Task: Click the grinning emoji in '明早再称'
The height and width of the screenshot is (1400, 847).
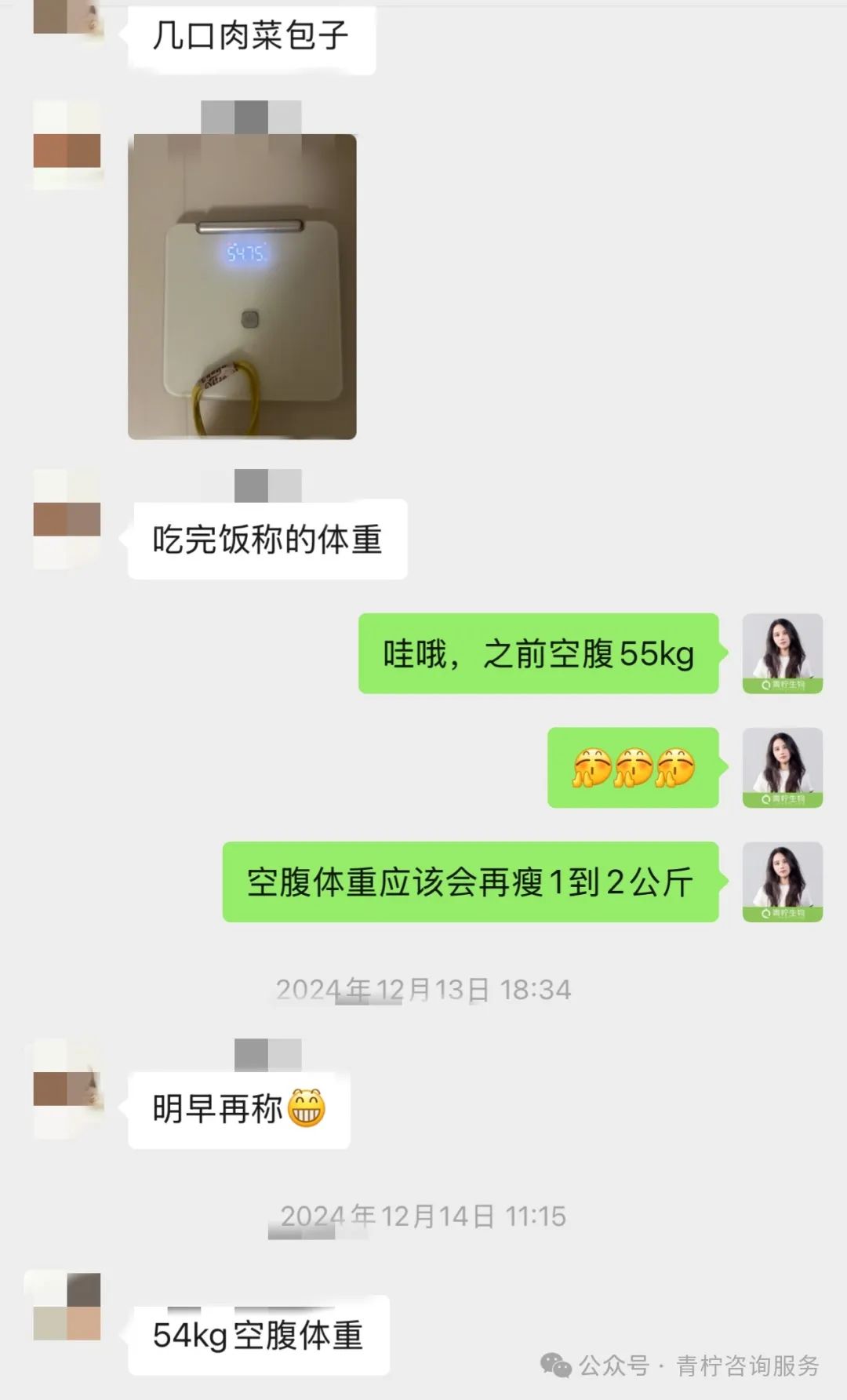Action: [x=306, y=1106]
